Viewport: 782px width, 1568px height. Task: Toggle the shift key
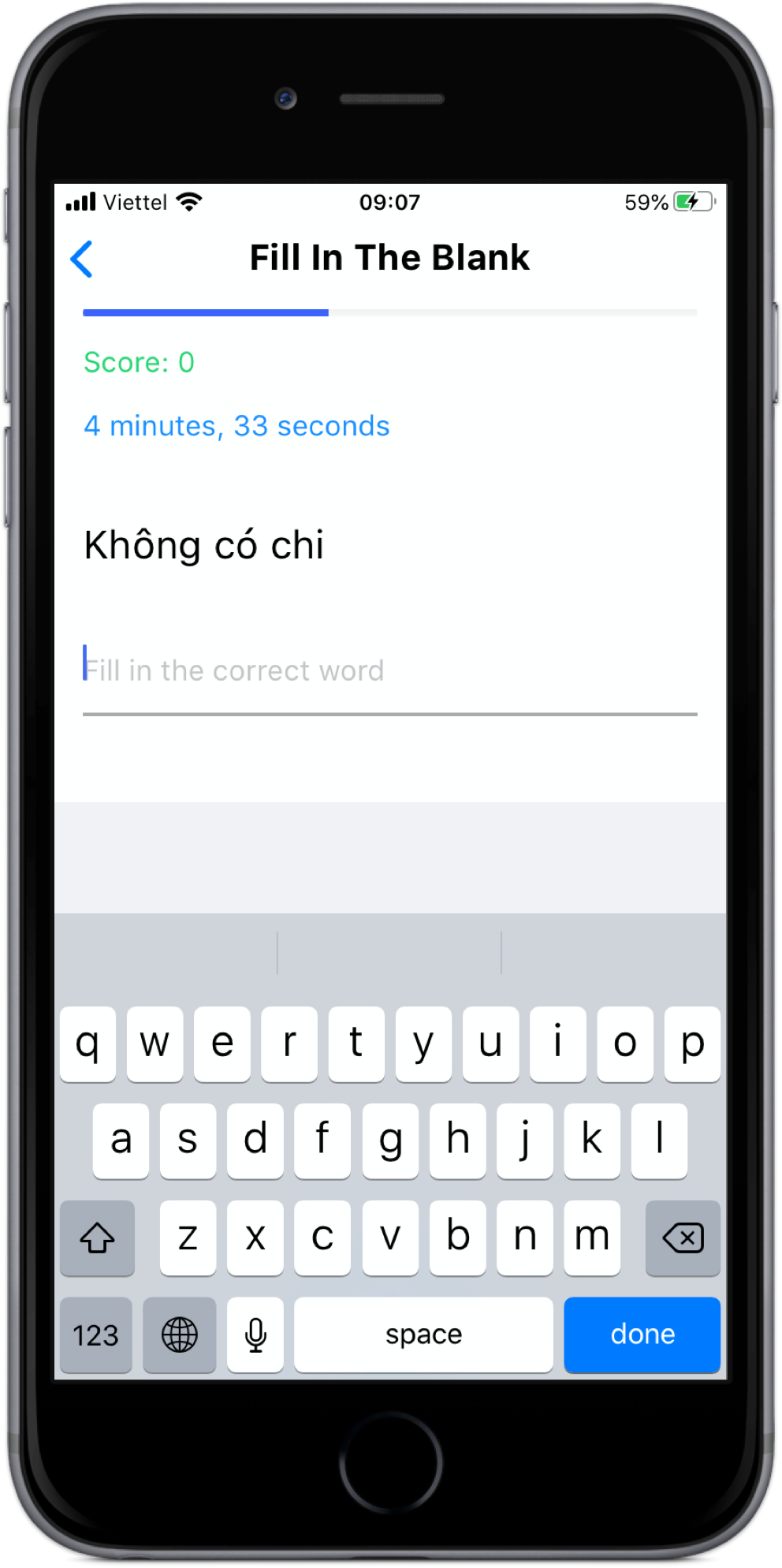[x=97, y=1238]
